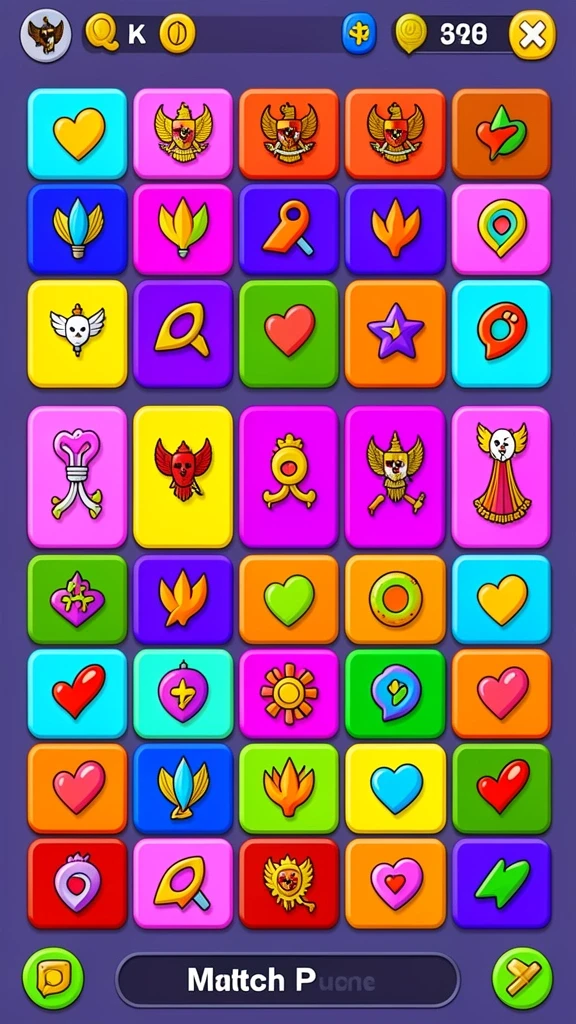The height and width of the screenshot is (1024, 576).
Task: Tap the blue plus button in top bar
Action: click(359, 34)
